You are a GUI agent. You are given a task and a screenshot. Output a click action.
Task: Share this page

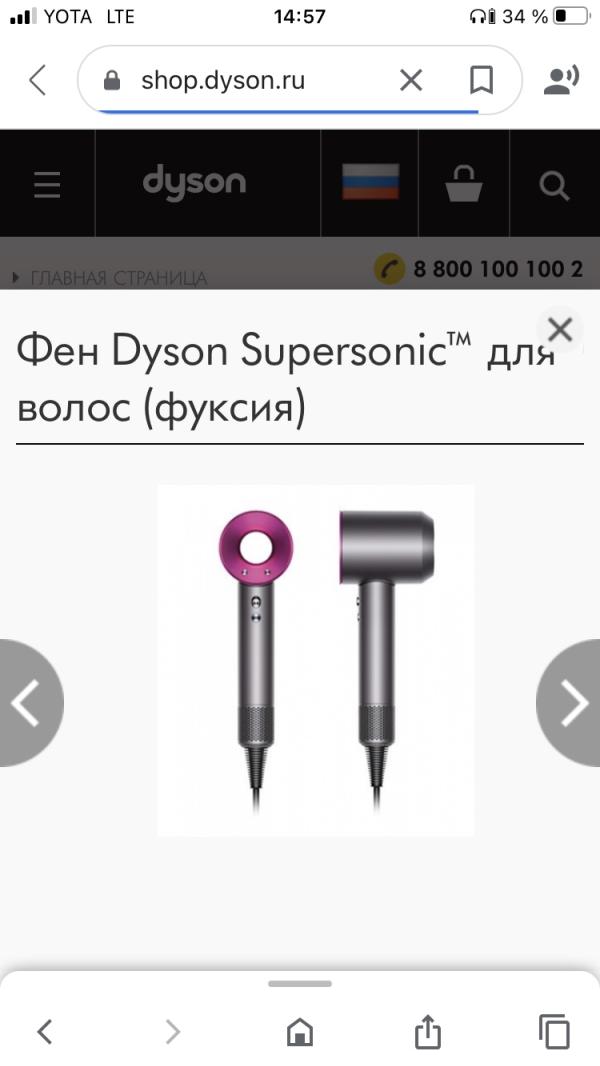click(x=427, y=1030)
